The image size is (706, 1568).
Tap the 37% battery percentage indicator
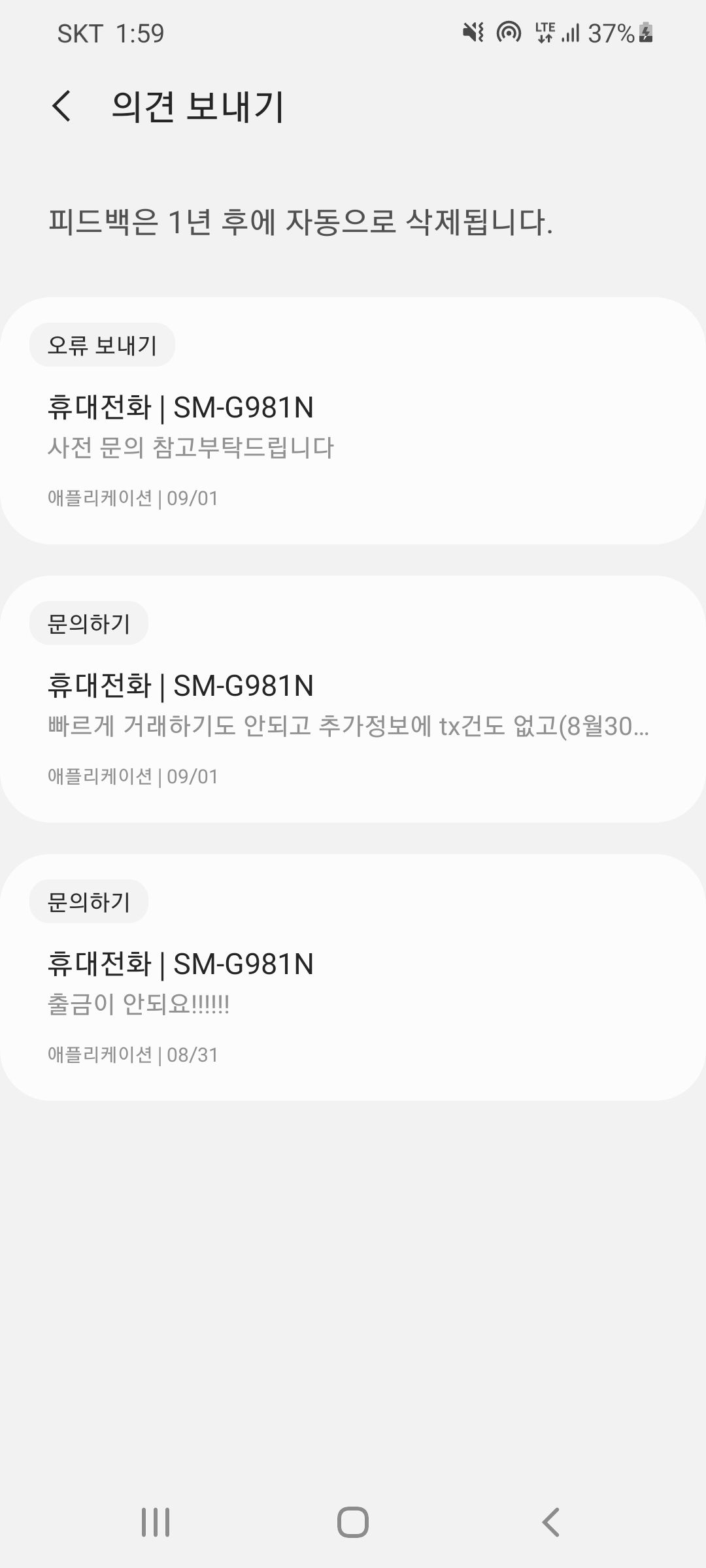pos(611,31)
